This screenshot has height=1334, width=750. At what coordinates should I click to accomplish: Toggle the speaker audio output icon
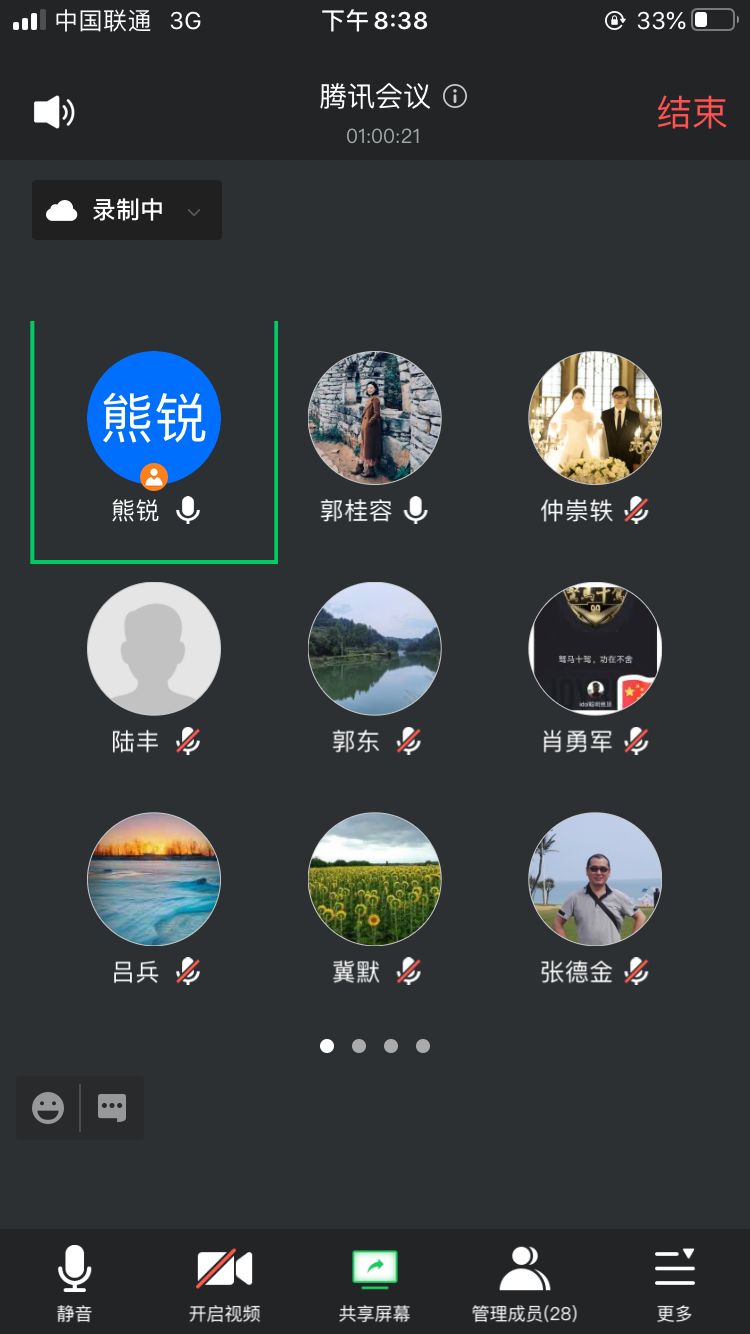tap(54, 112)
